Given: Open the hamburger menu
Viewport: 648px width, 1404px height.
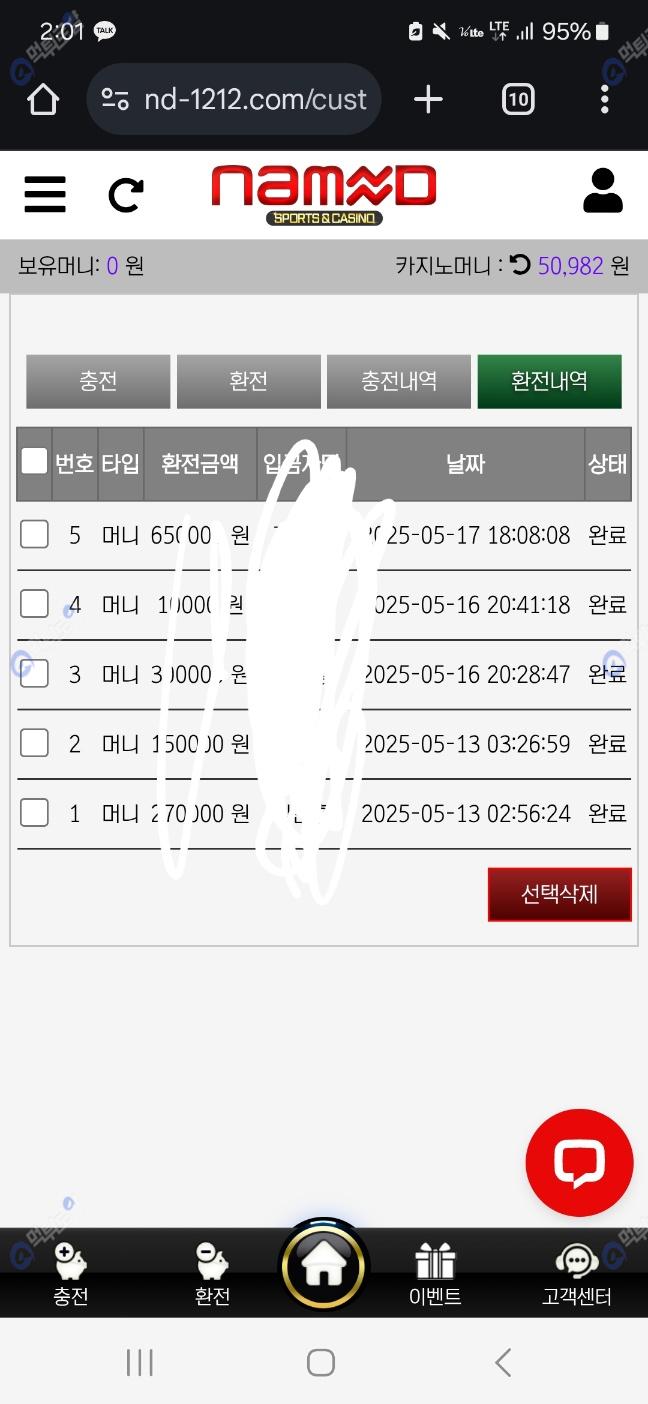Looking at the screenshot, I should (45, 194).
